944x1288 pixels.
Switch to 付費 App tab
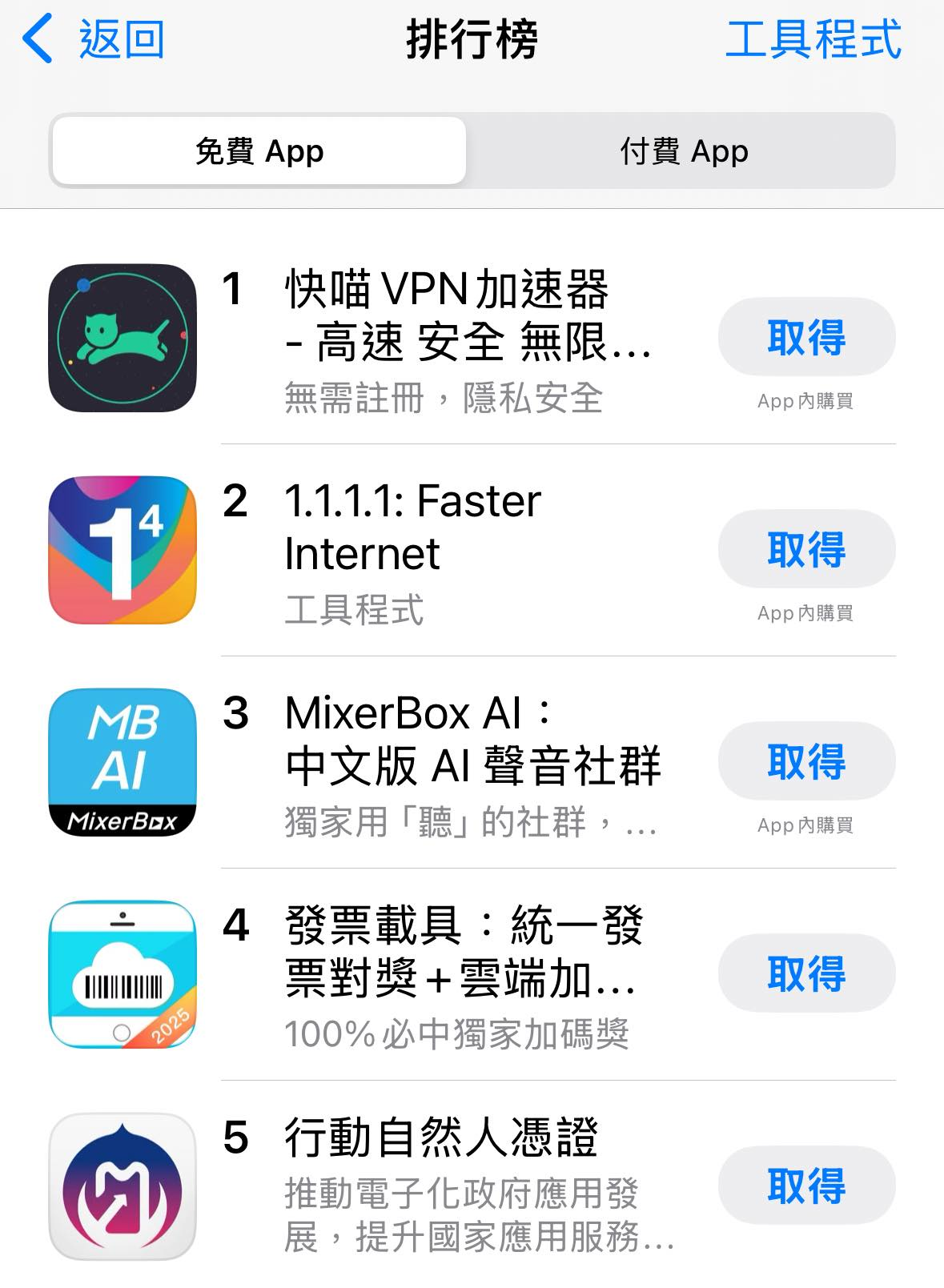coord(683,150)
